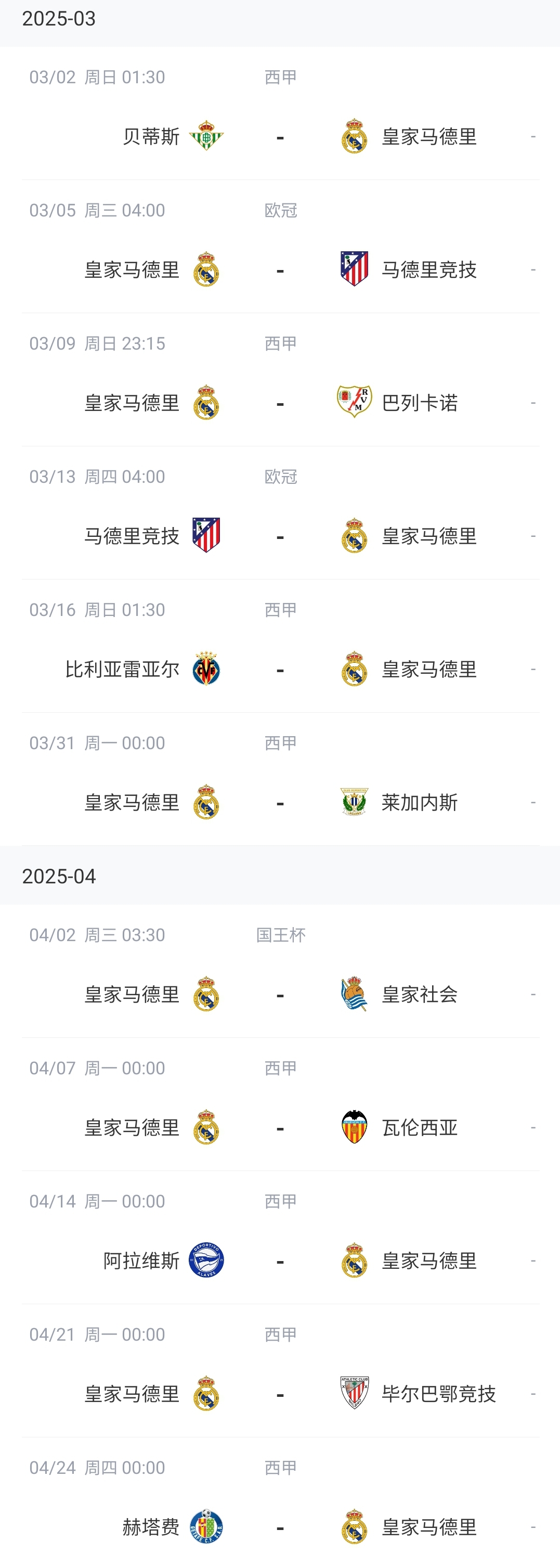Select the 03/13 欧冠 away match at 马德里竞技
The width and height of the screenshot is (560, 1568).
[x=280, y=536]
